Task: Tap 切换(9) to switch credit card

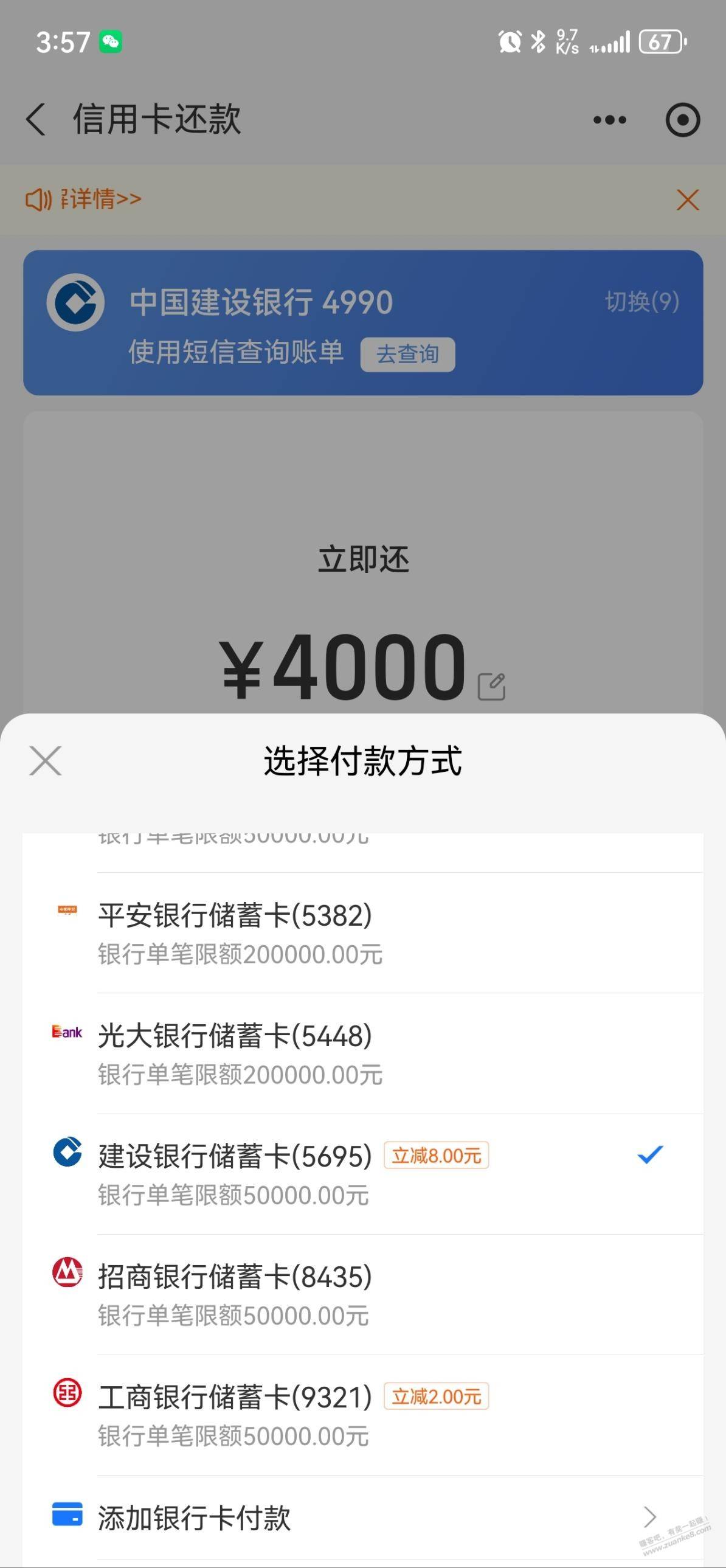Action: coord(642,301)
